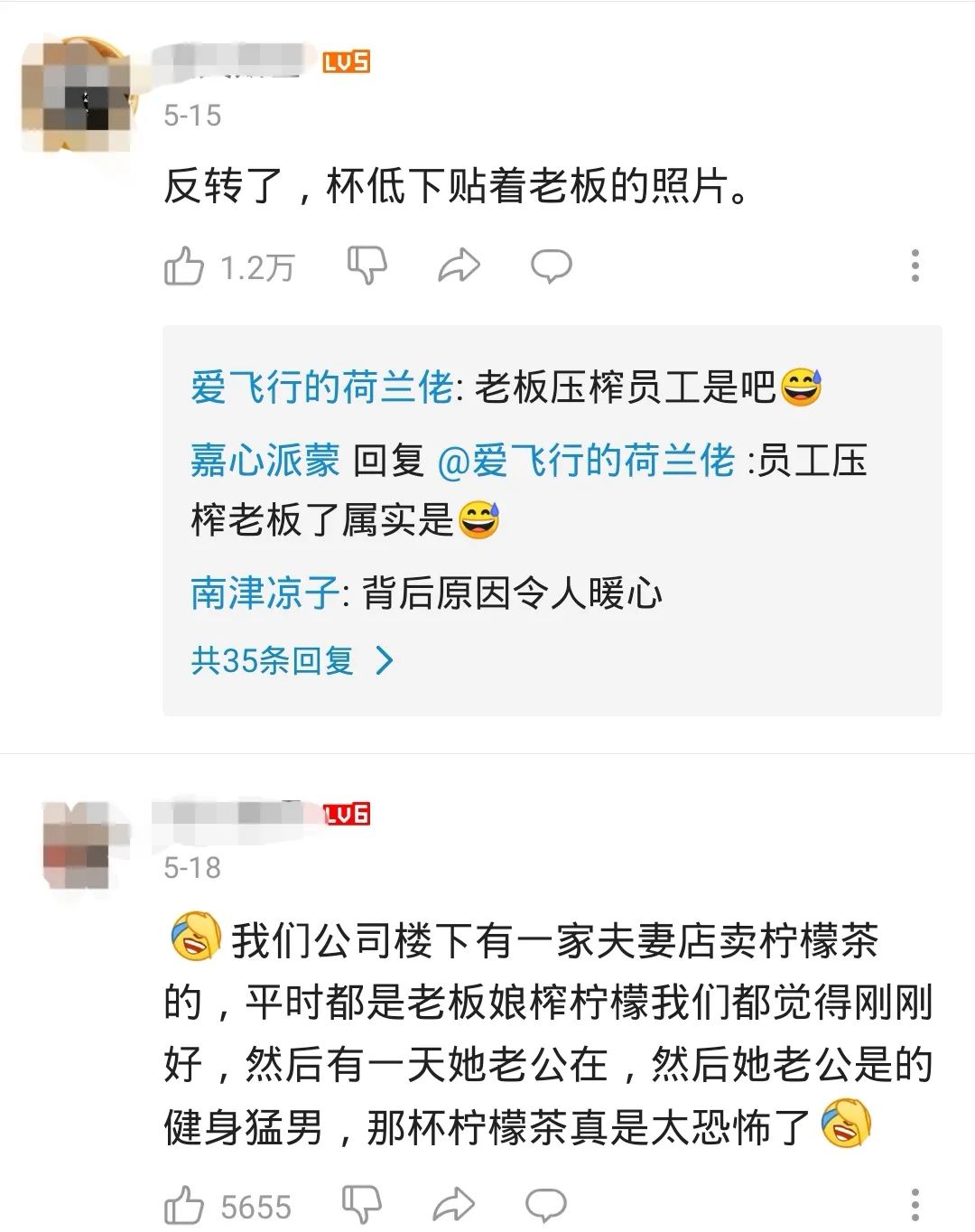
Task: Like the 5-15 comment with 1.2万 likes
Action: point(184,266)
